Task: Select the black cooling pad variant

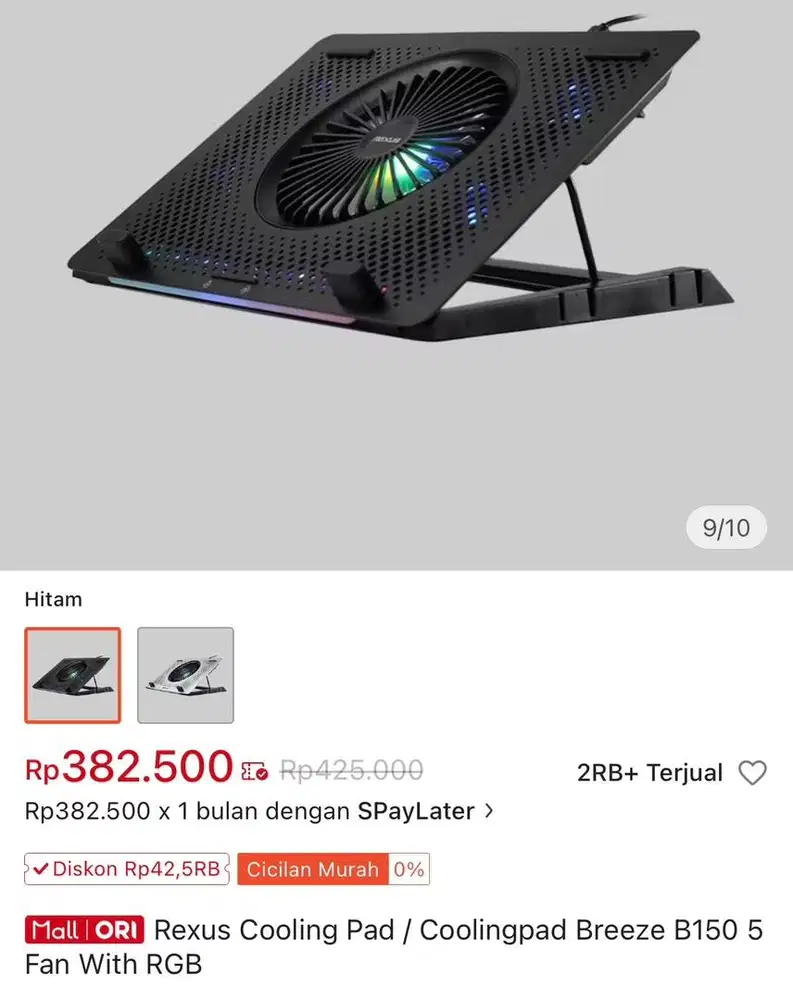Action: (71, 674)
